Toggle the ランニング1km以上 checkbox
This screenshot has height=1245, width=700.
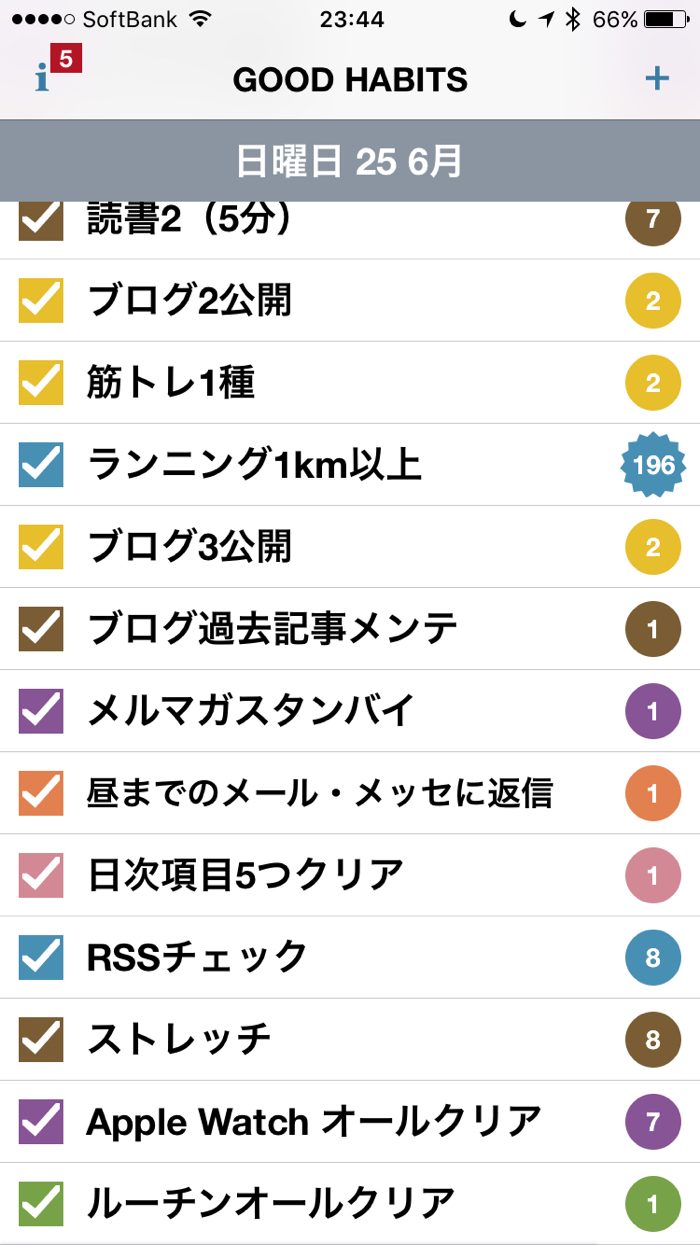41,465
